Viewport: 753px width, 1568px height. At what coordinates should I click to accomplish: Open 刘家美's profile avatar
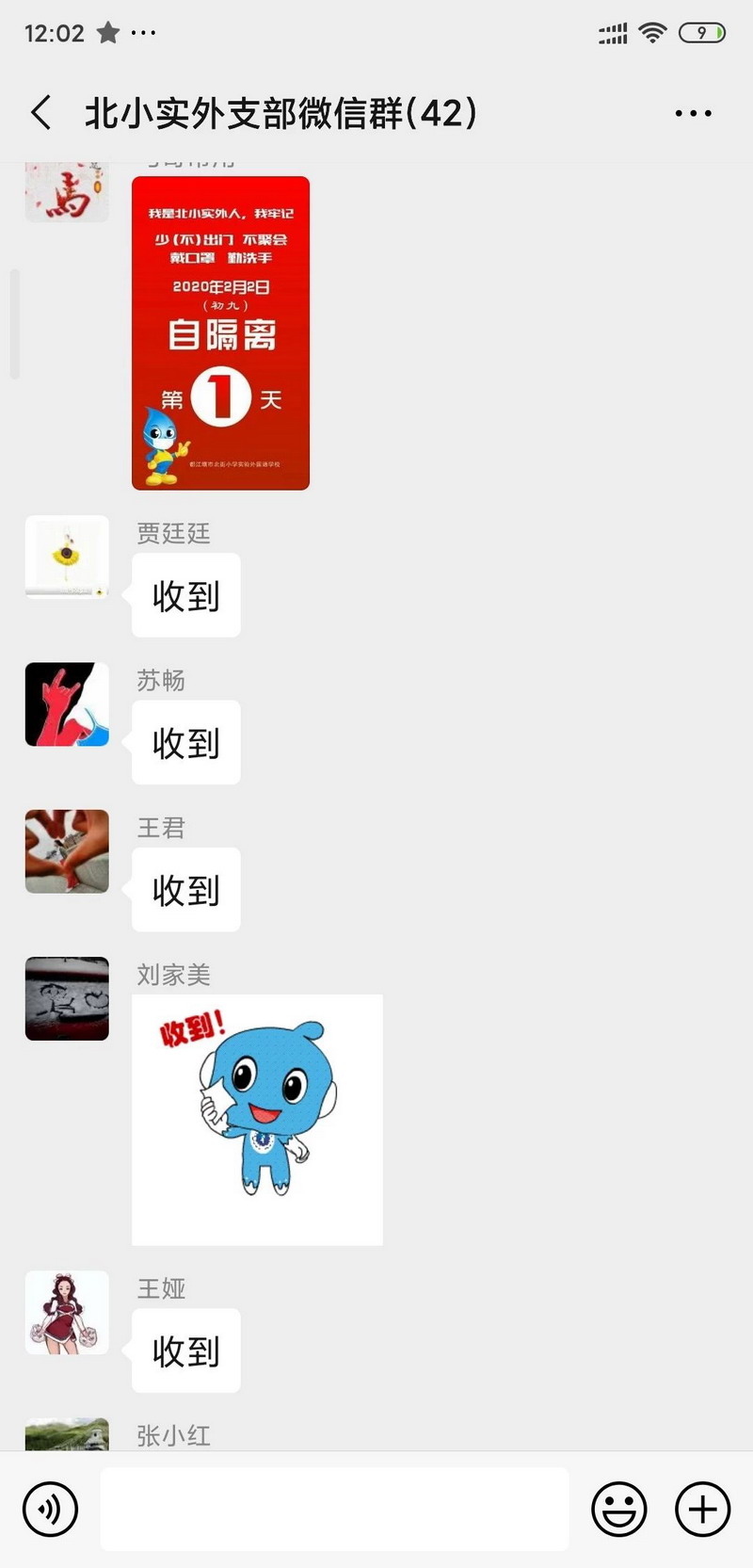coord(67,998)
